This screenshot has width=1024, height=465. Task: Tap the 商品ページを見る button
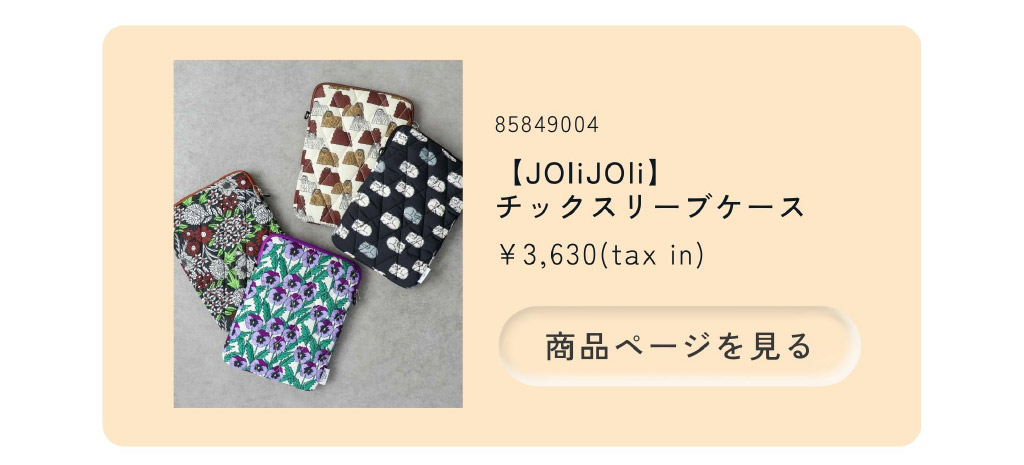click(x=679, y=346)
